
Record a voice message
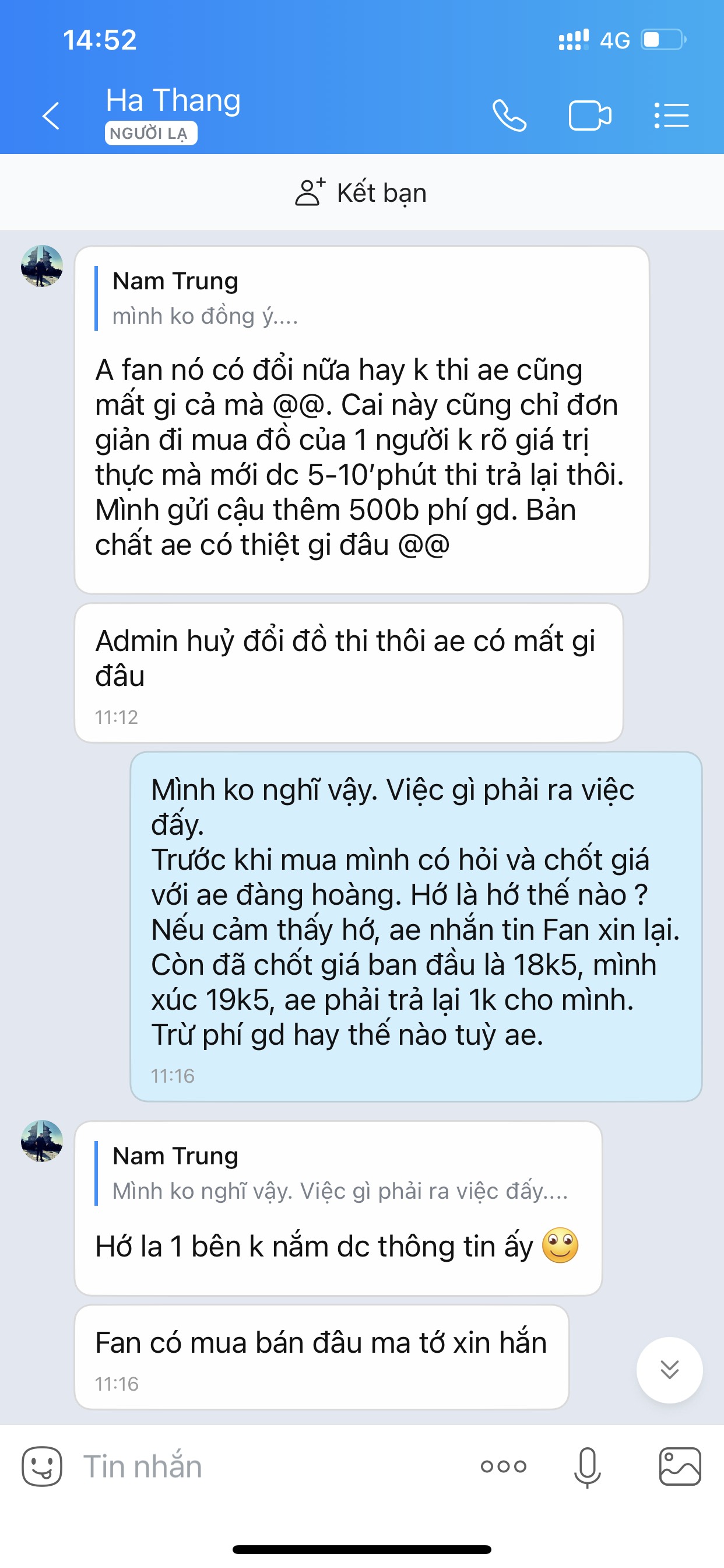[x=587, y=1466]
